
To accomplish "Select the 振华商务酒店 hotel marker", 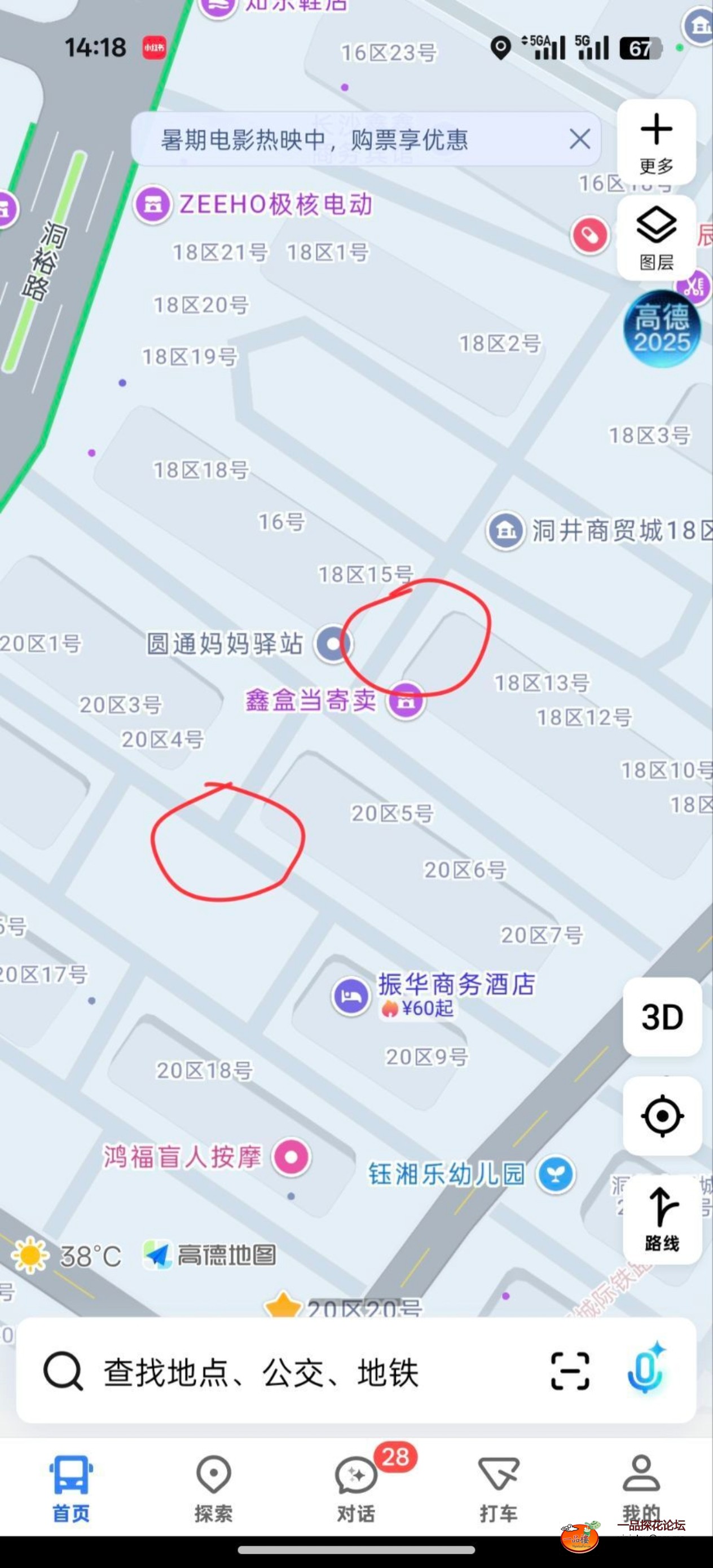I will coord(351,997).
